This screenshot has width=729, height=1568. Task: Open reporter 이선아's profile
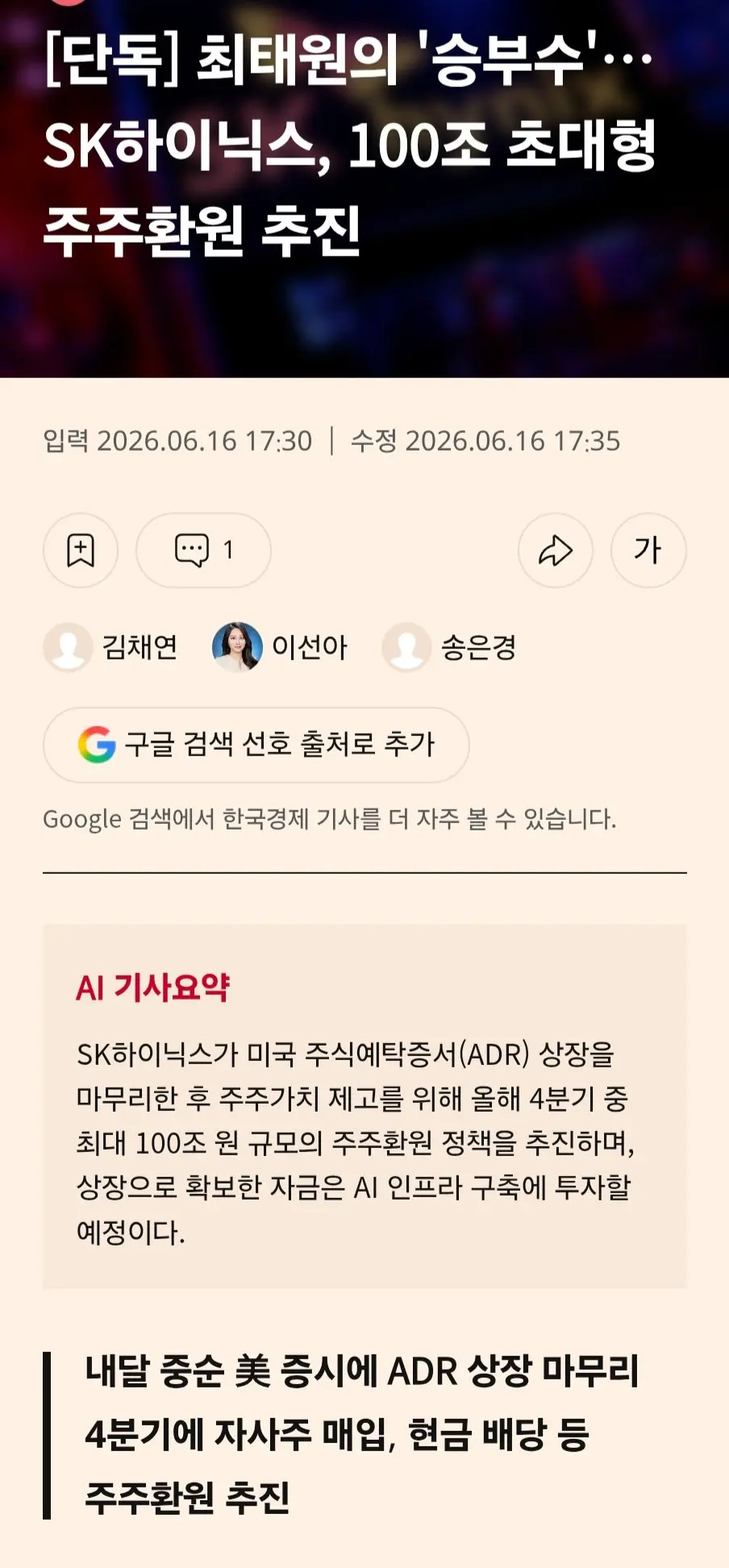[x=280, y=647]
